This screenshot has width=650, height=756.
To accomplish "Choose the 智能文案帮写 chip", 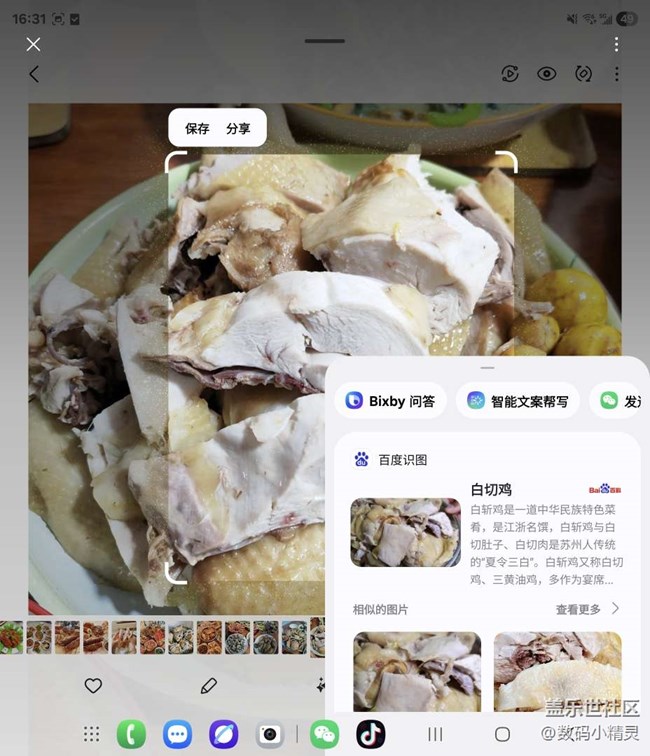I will point(517,401).
